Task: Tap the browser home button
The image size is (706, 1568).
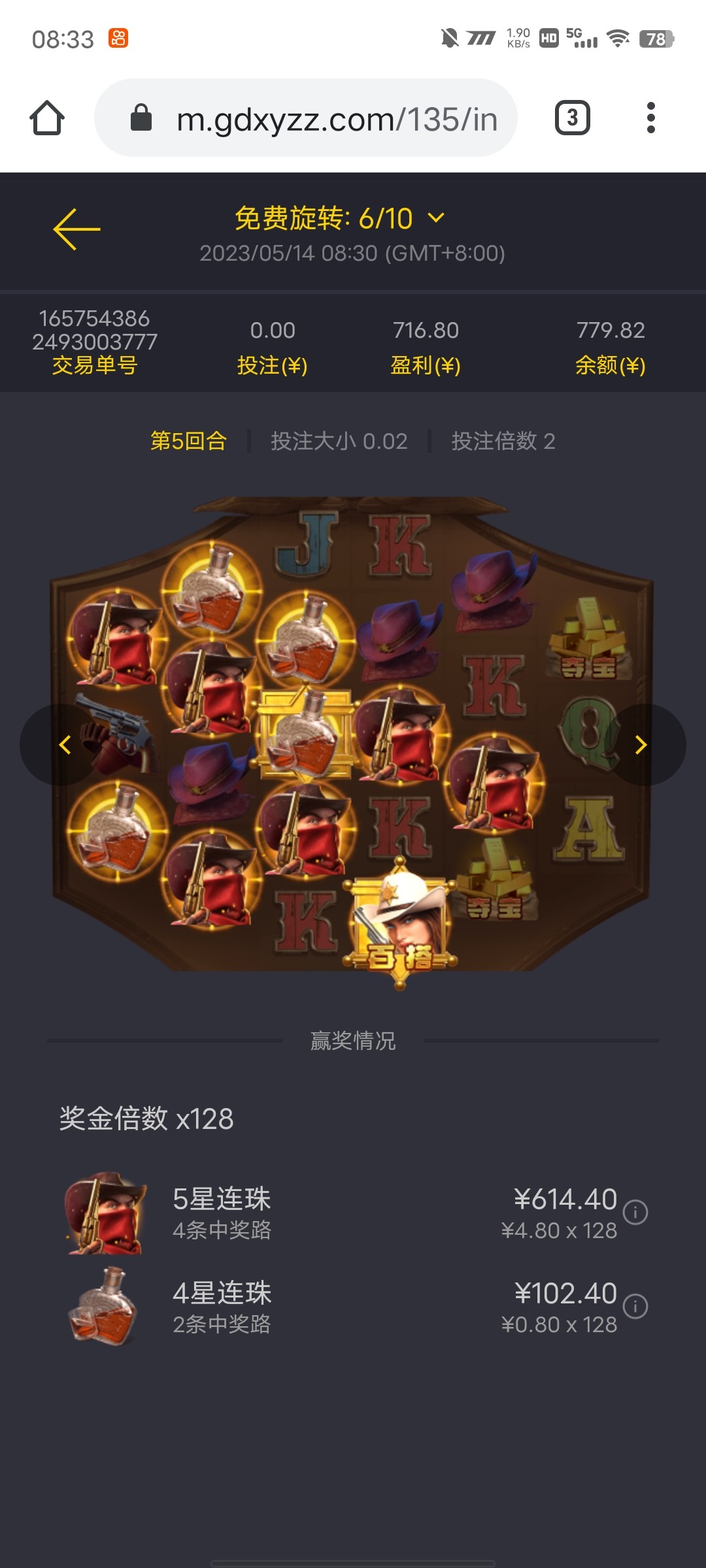Action: 47,118
